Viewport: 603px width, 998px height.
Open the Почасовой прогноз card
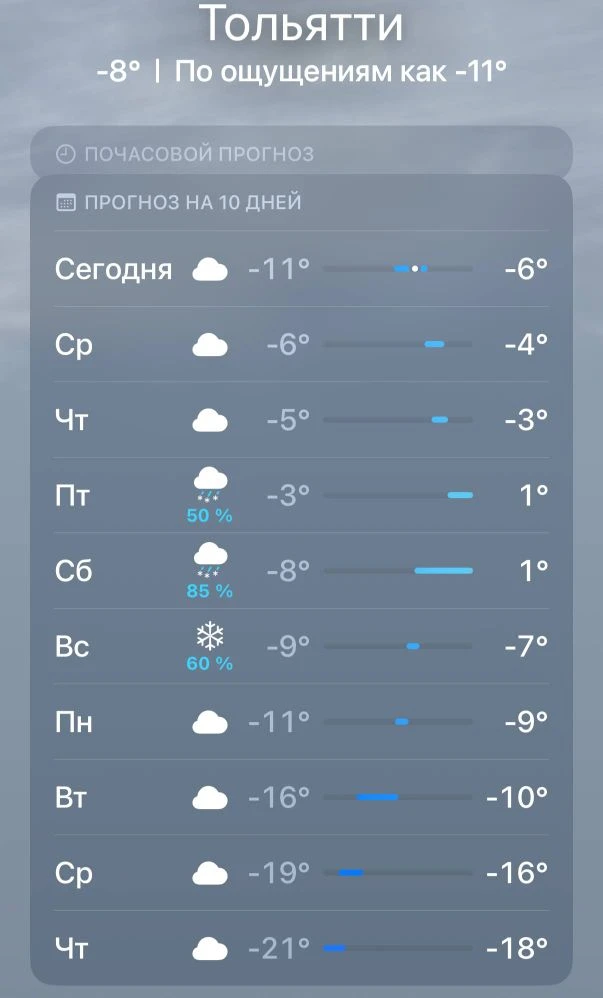tap(301, 154)
